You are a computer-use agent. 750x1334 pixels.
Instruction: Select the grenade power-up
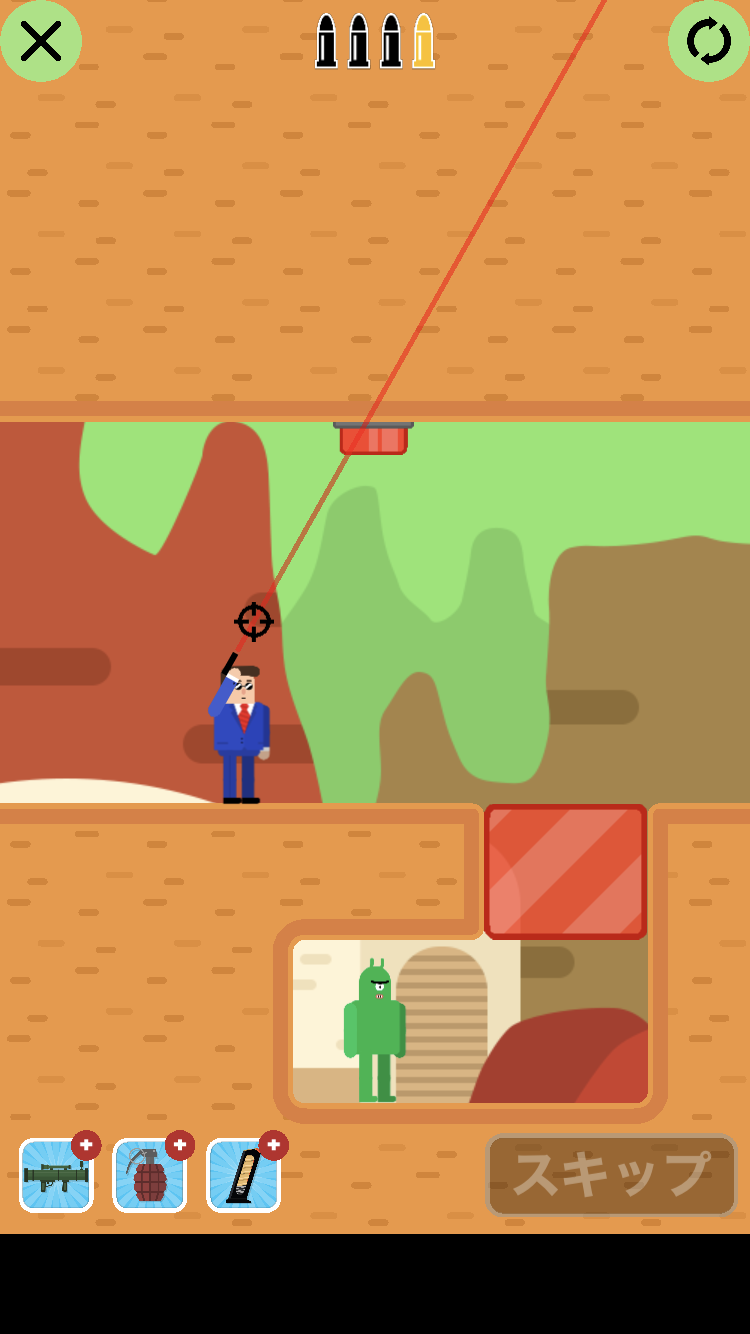point(150,1175)
